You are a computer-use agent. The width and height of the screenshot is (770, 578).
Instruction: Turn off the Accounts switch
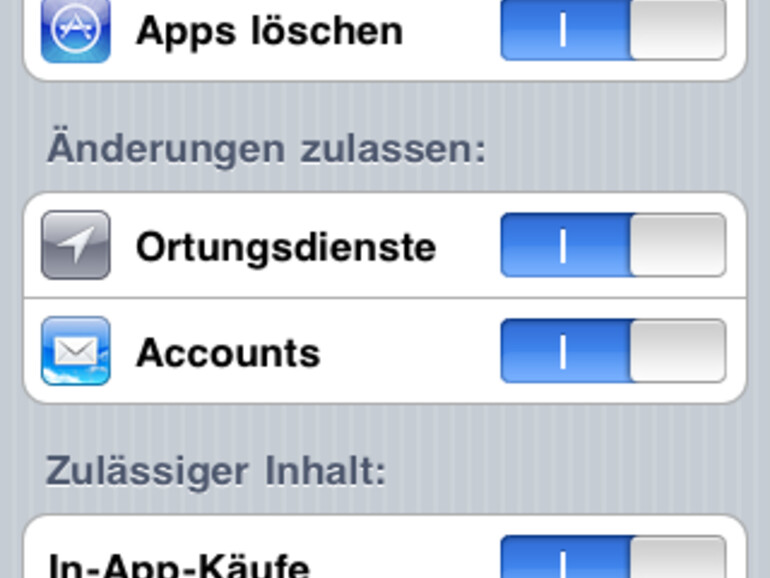pos(613,351)
